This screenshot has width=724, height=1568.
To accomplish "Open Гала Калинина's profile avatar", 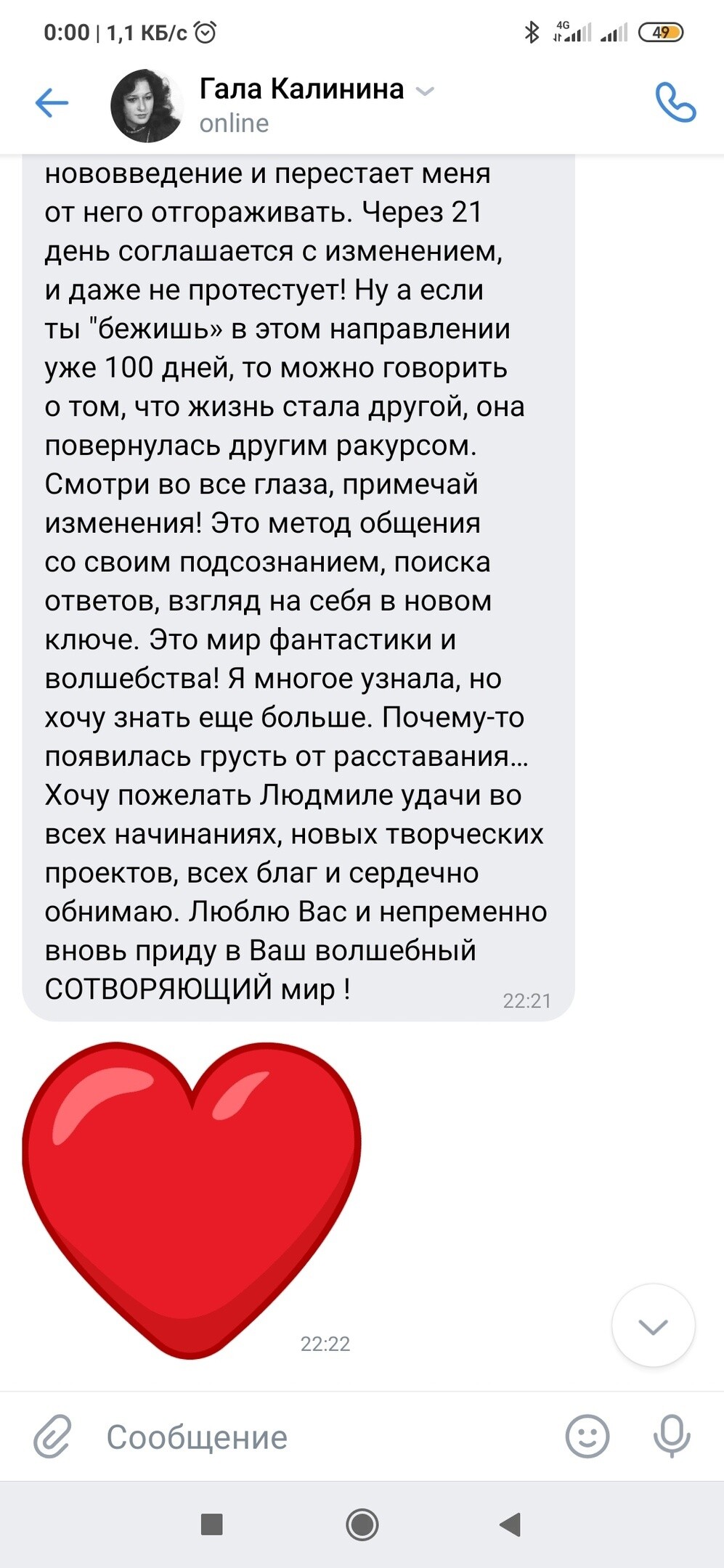I will (x=147, y=106).
